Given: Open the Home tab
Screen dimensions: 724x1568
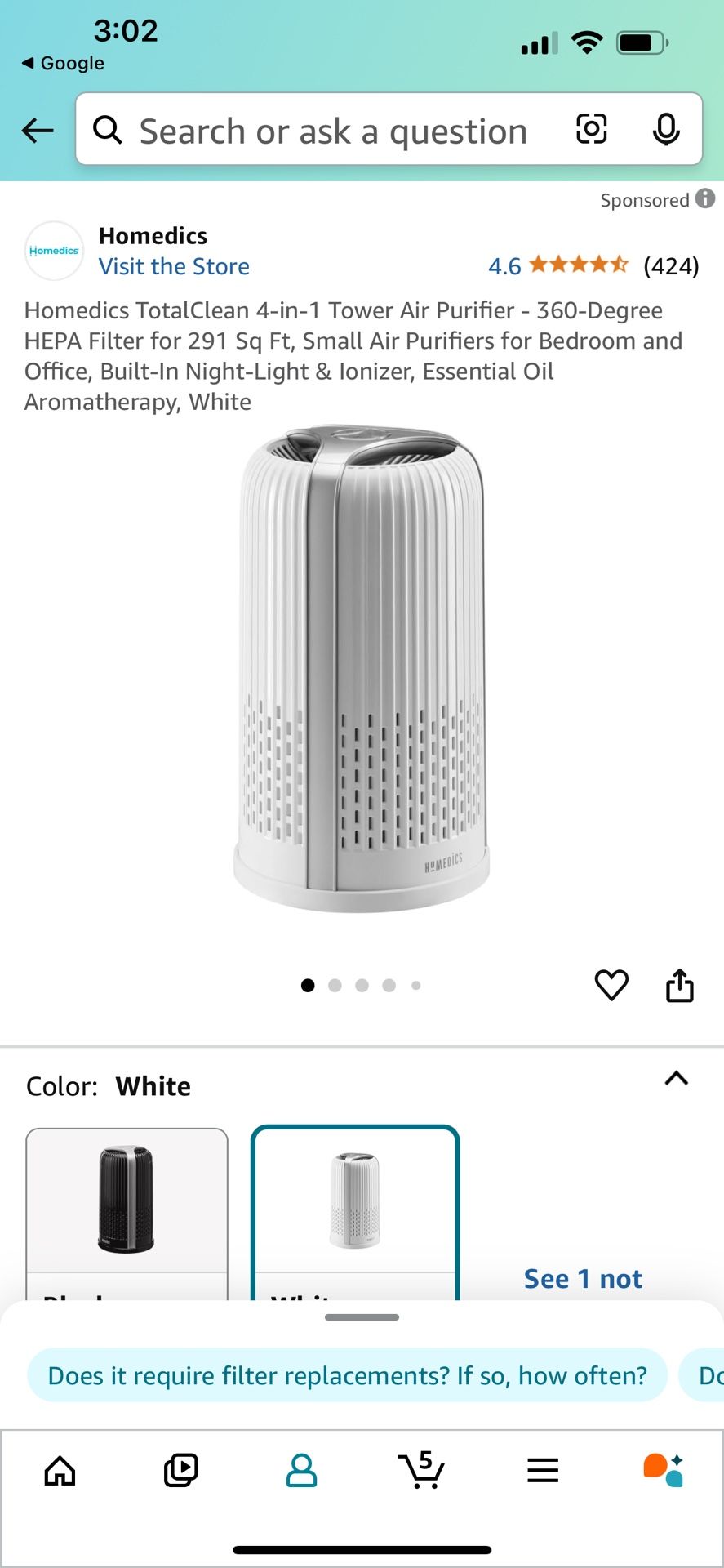Looking at the screenshot, I should pos(60,1471).
